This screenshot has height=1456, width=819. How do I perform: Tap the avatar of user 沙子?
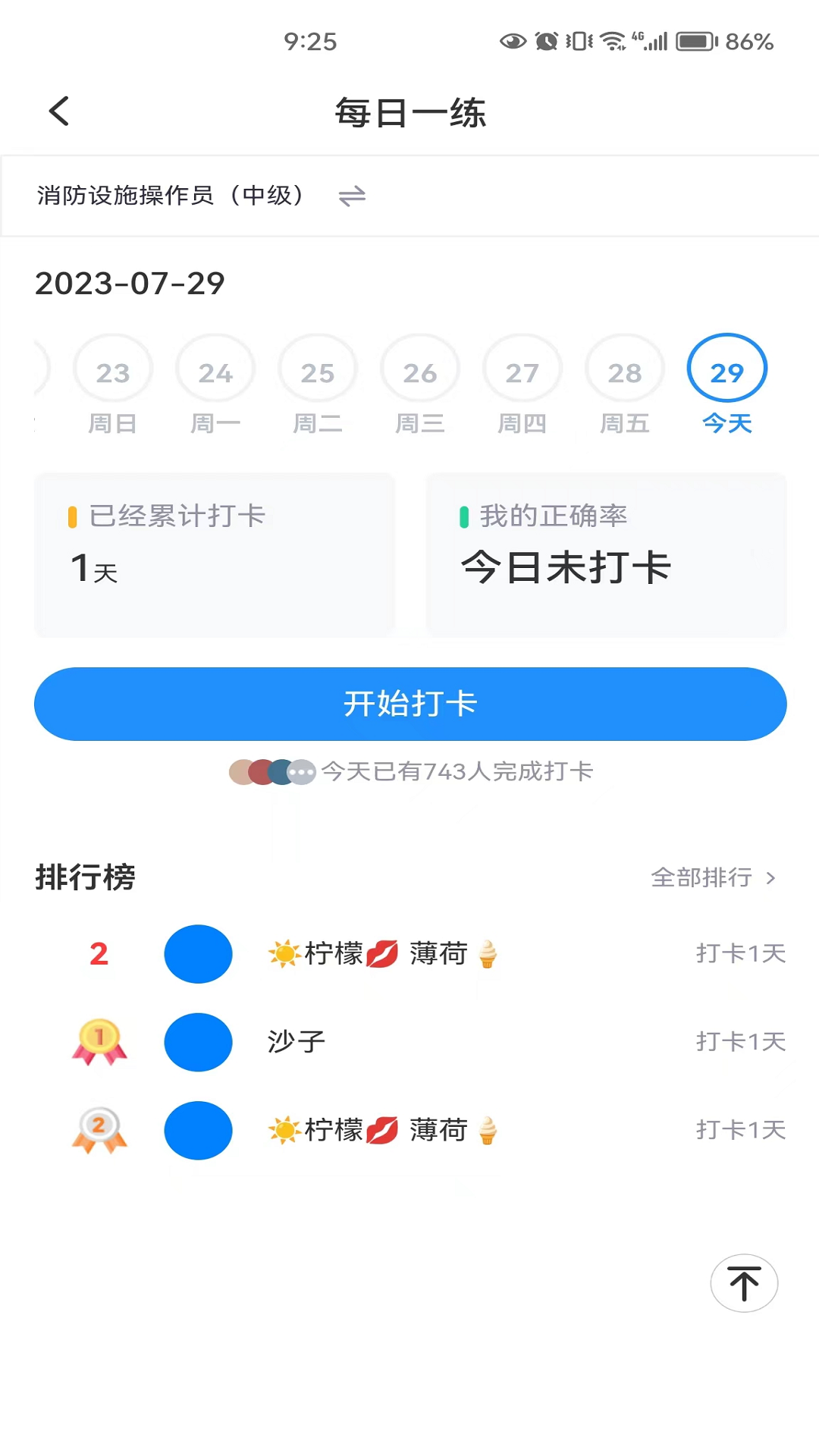198,1042
